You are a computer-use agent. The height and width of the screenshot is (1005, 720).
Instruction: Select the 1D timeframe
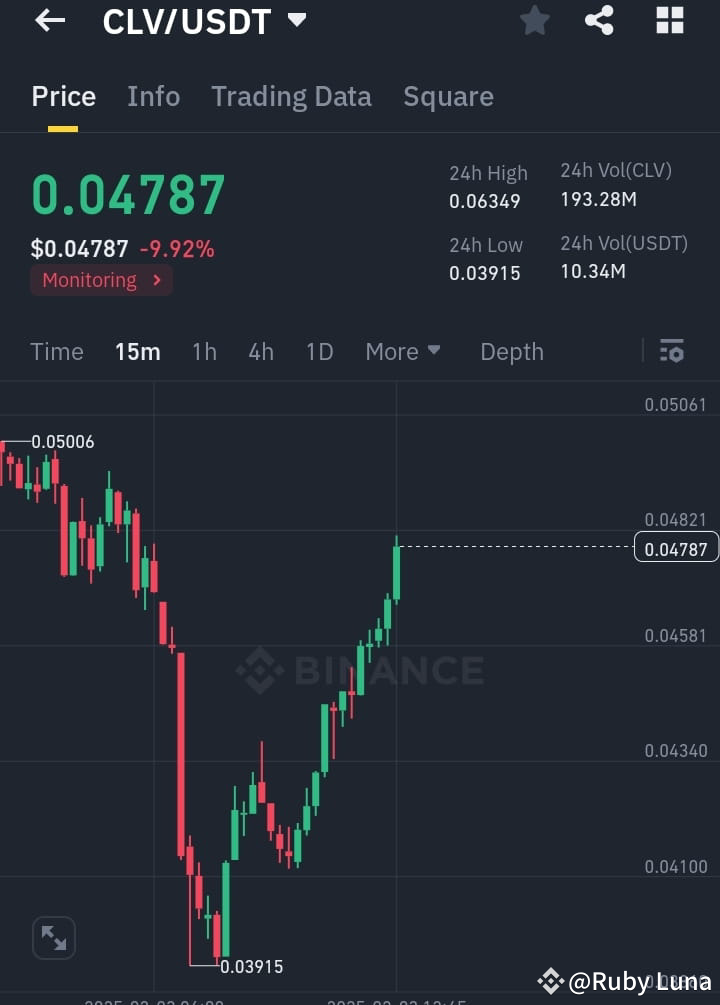point(319,351)
